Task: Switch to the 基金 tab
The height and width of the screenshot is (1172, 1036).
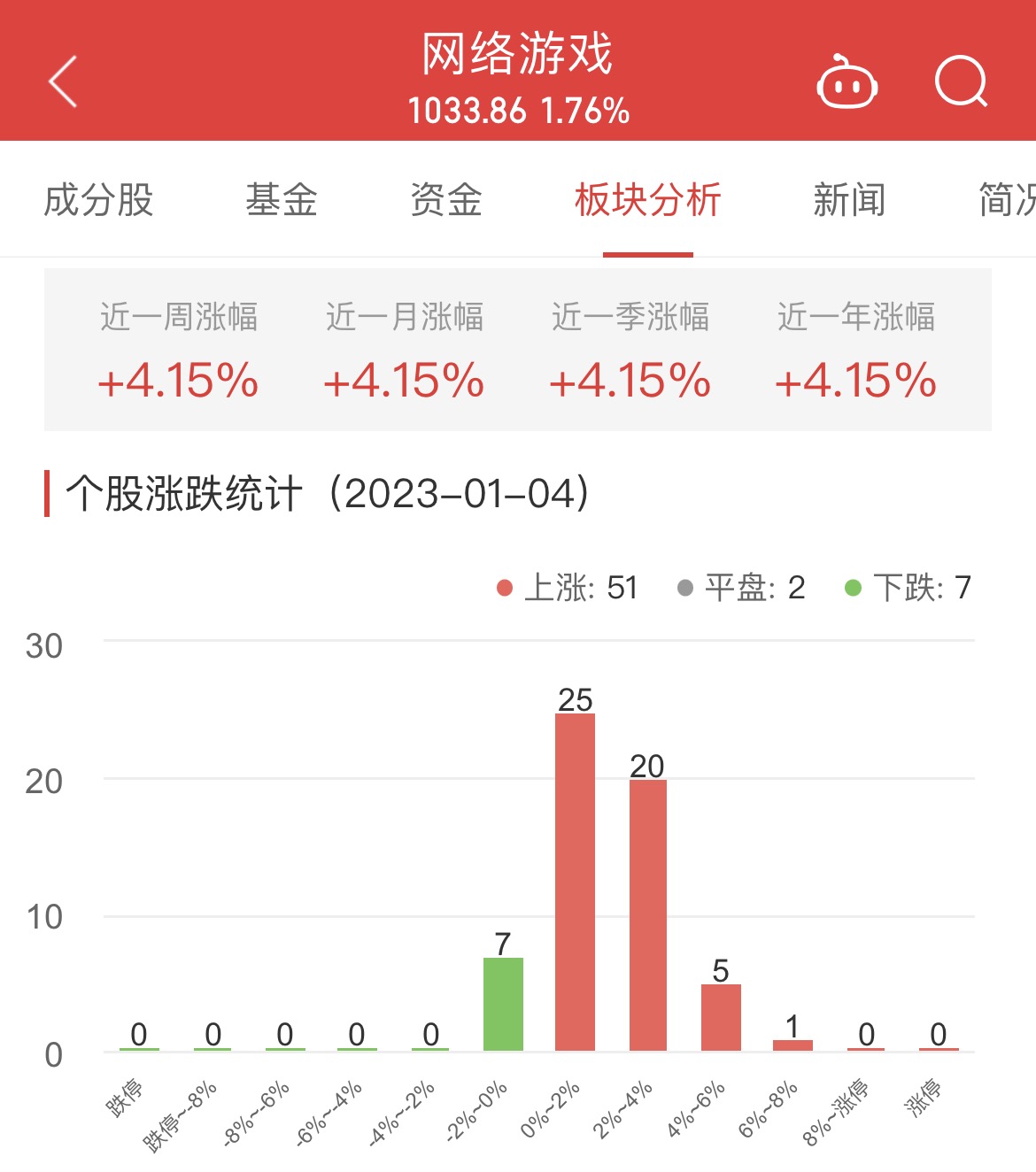Action: click(281, 200)
